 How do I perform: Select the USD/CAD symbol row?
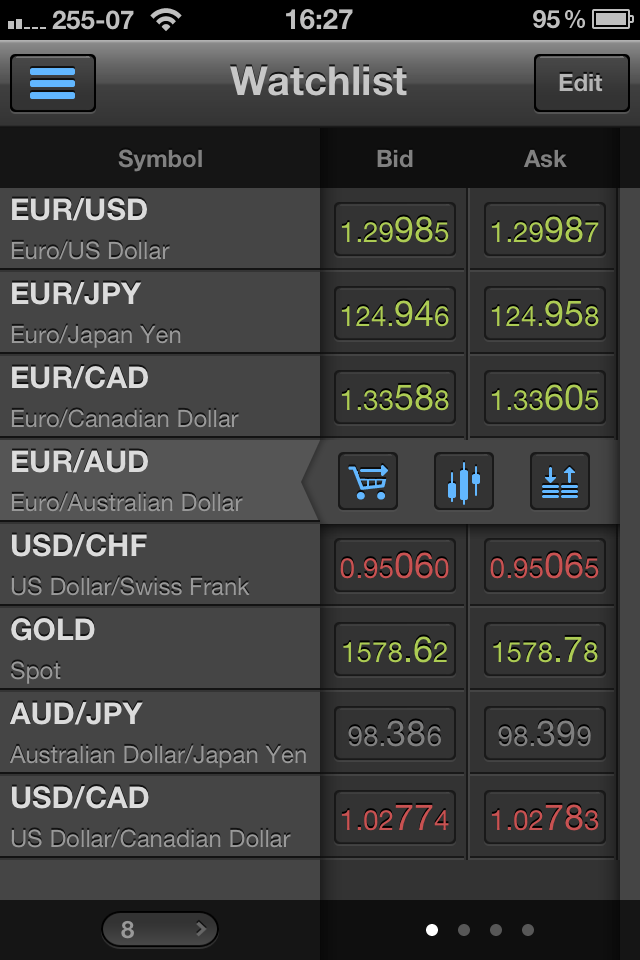(x=160, y=817)
